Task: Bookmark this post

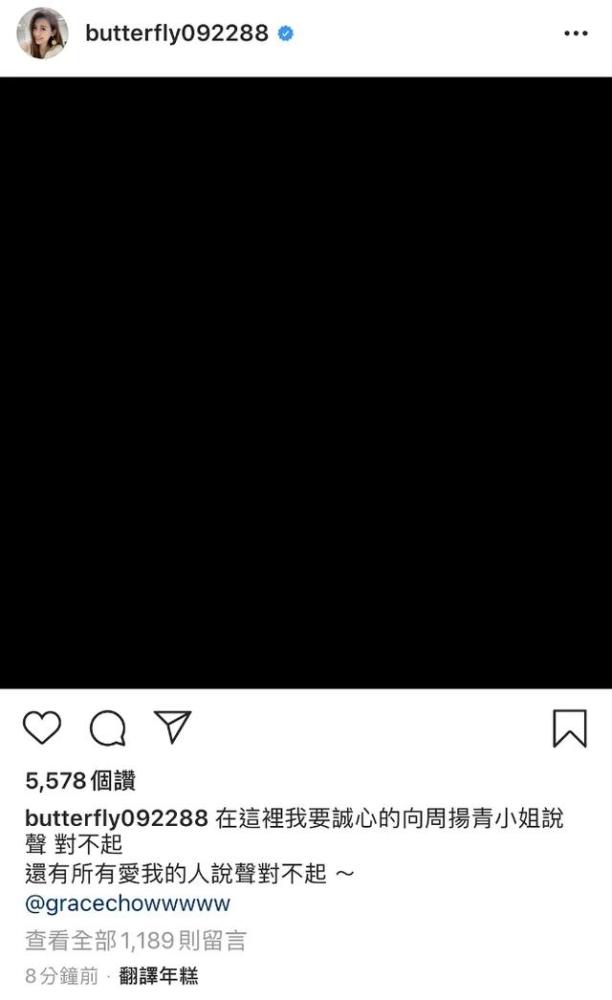Action: pyautogui.click(x=569, y=728)
